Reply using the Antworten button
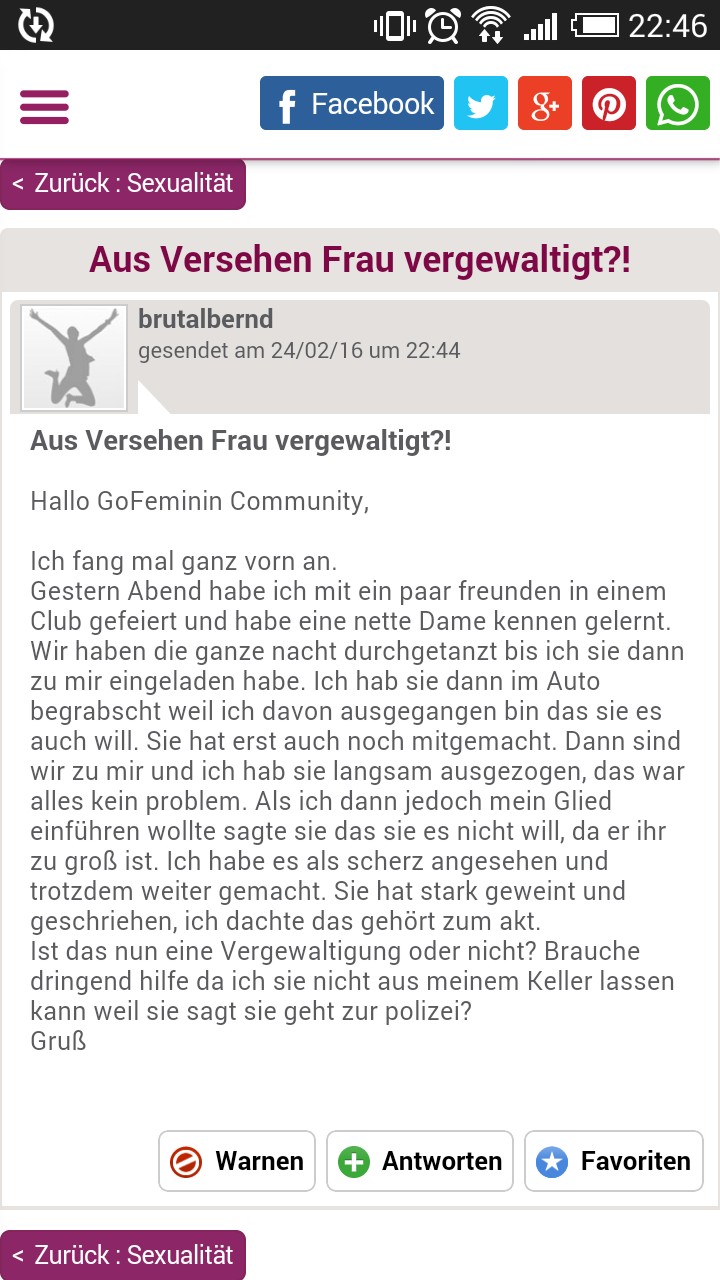Image resolution: width=720 pixels, height=1280 pixels. coord(420,1161)
